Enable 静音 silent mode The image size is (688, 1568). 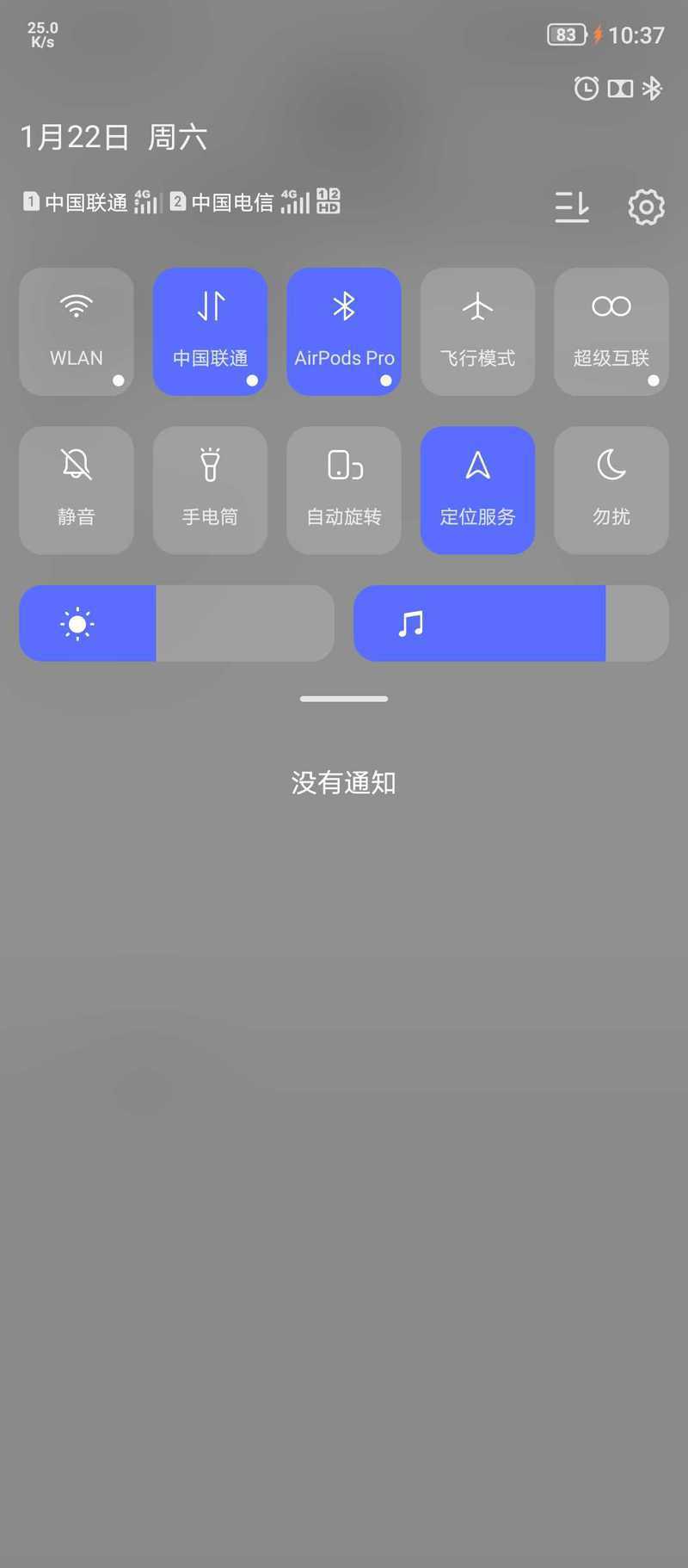click(77, 490)
